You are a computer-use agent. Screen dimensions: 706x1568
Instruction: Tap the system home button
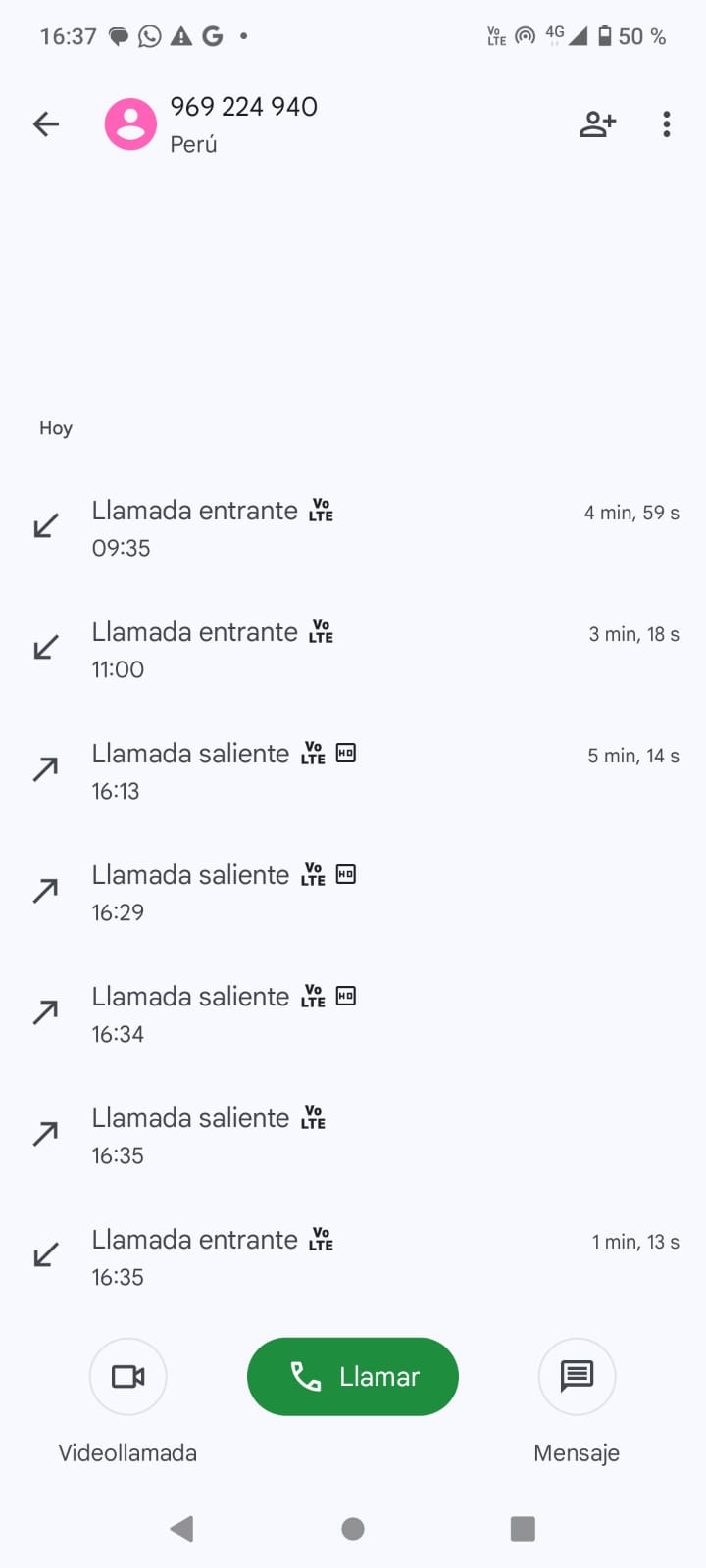point(353,1529)
